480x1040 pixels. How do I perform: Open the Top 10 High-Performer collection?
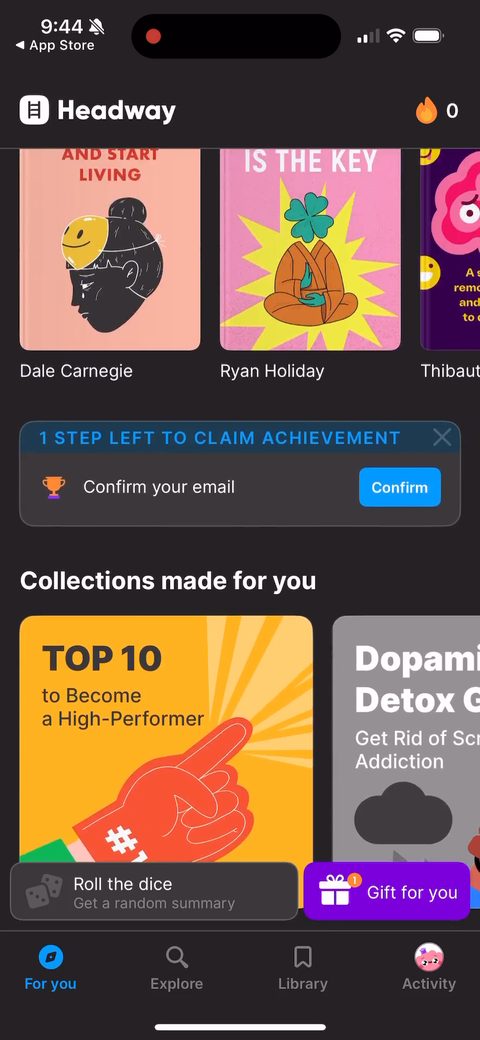point(166,738)
